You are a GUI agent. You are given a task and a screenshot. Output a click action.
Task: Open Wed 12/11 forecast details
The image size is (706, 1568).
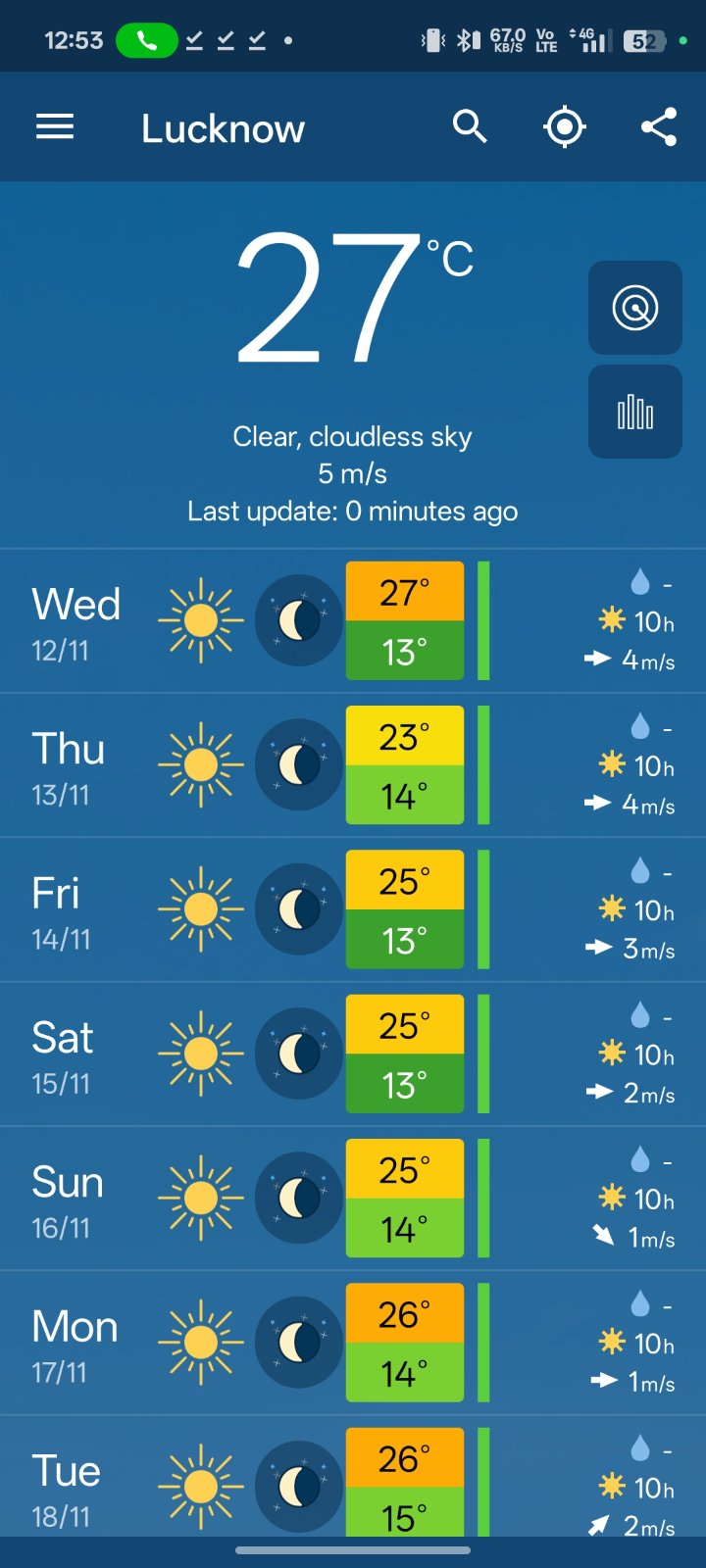[353, 621]
